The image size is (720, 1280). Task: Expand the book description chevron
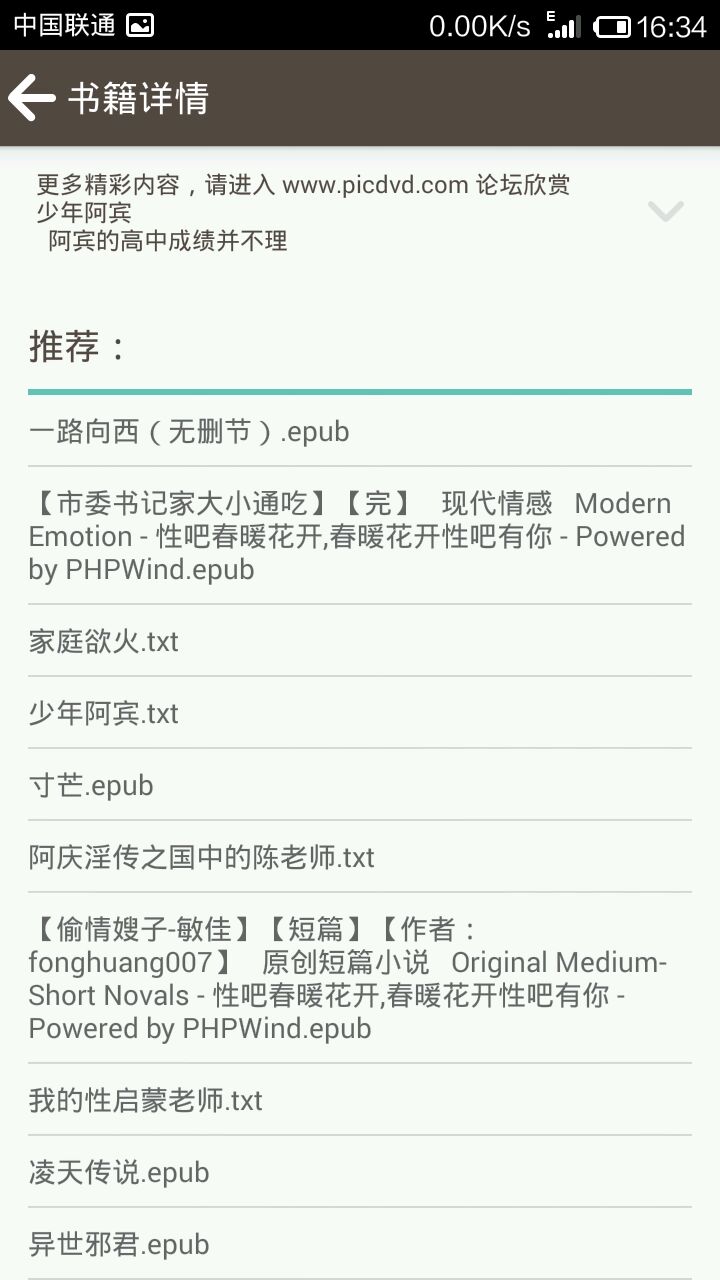665,211
